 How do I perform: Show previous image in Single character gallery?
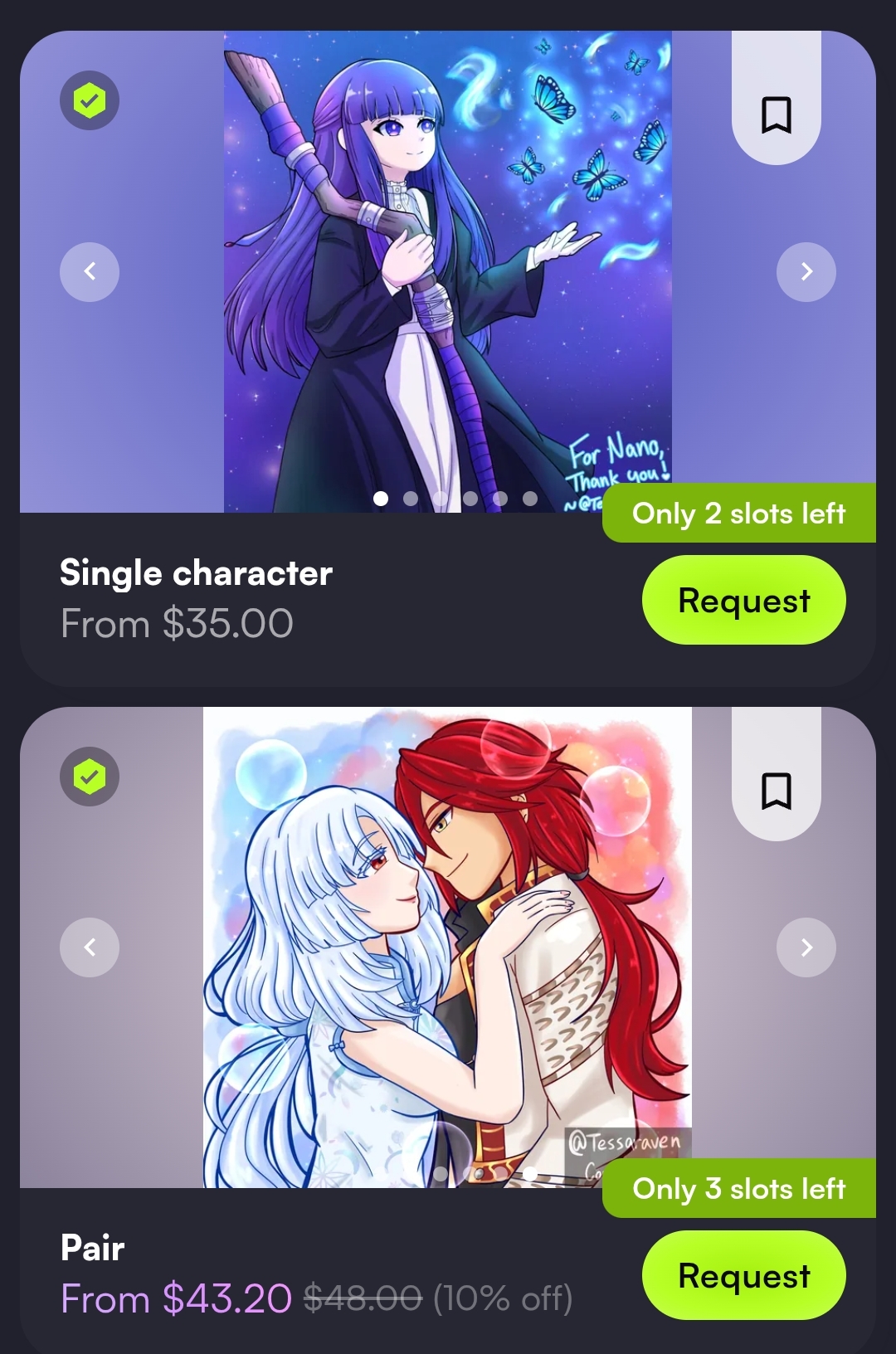pyautogui.click(x=90, y=271)
